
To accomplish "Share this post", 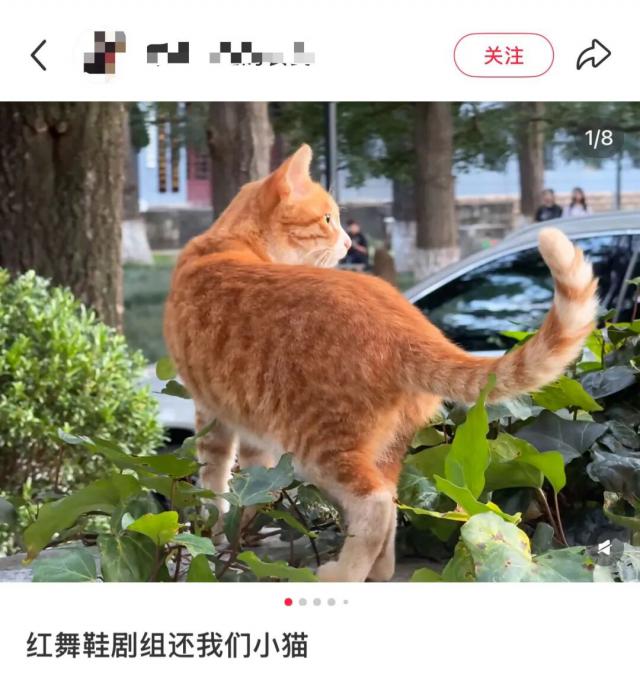I will (x=593, y=55).
